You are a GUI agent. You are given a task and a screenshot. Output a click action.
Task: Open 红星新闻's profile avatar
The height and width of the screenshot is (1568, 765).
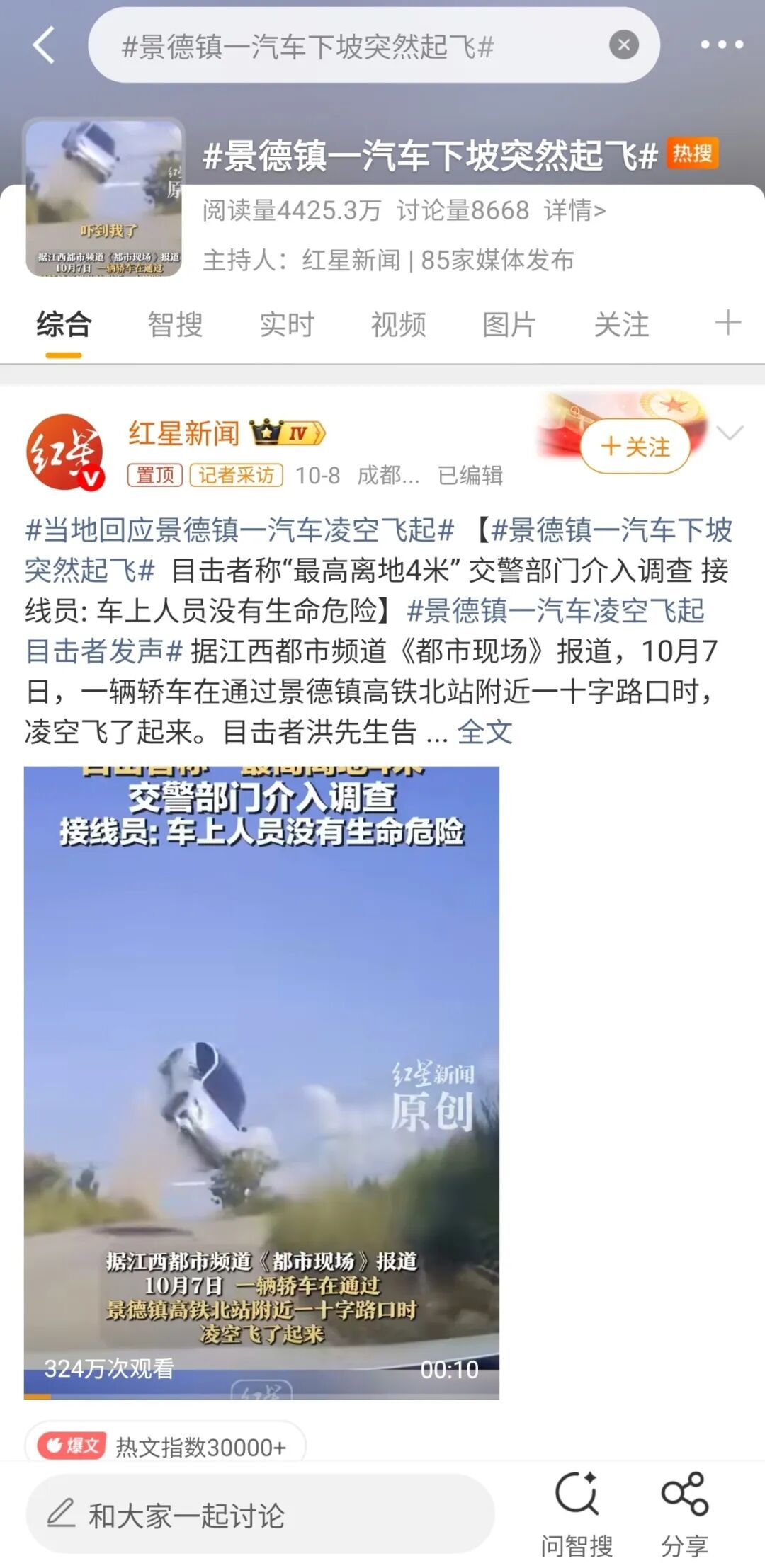[x=64, y=452]
